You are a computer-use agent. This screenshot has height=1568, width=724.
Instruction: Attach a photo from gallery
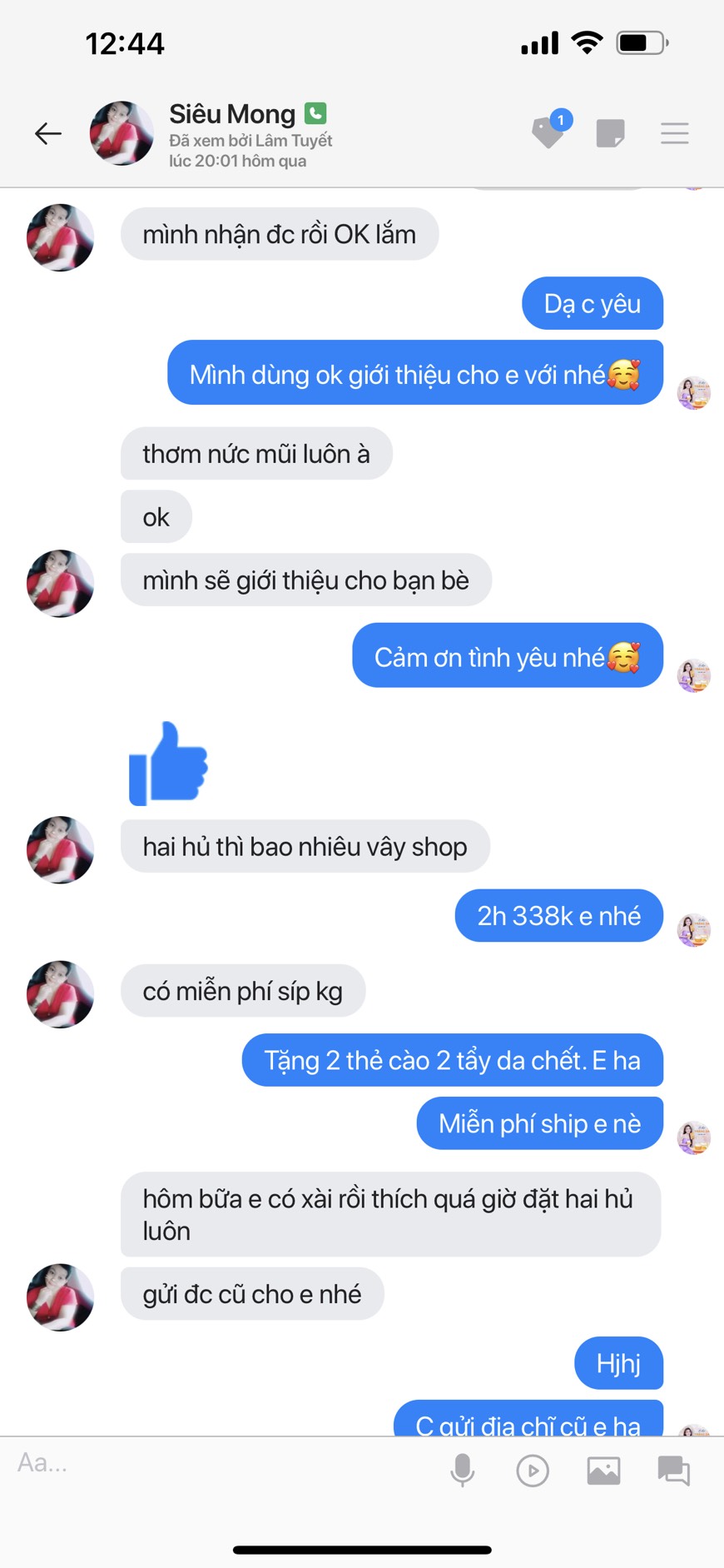[603, 1471]
